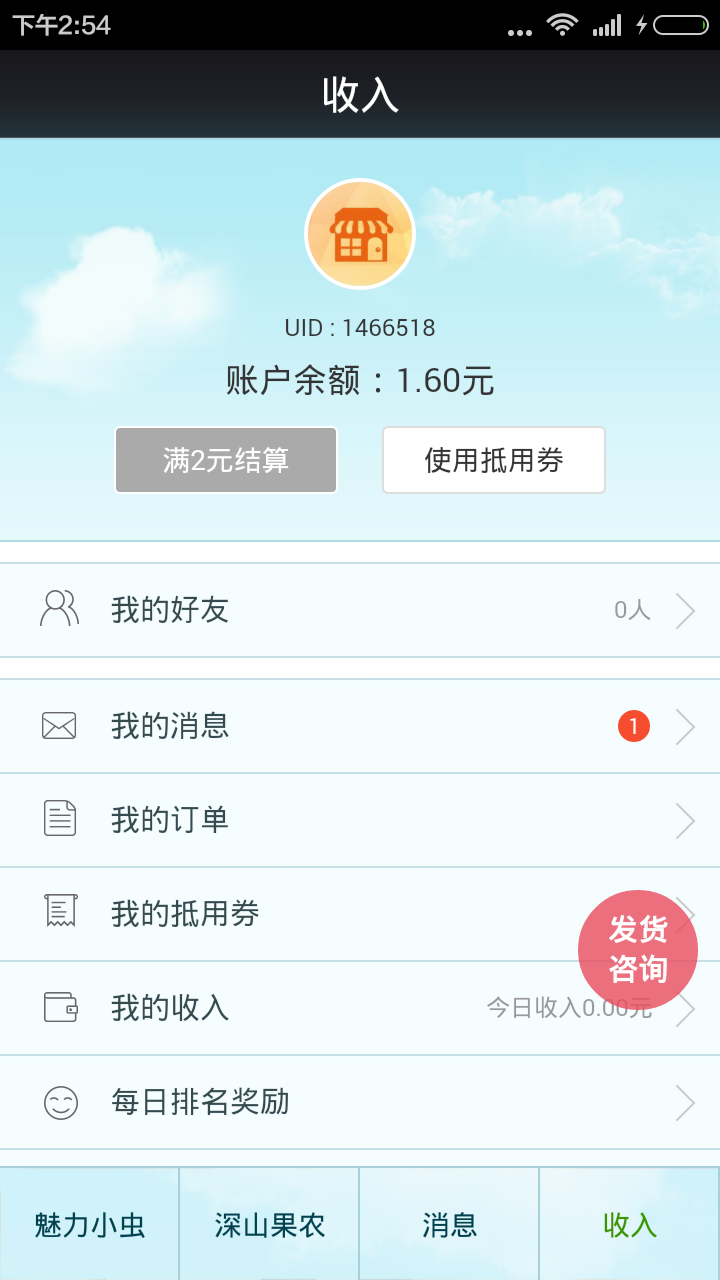Go to the 消息 tab
Screen dimensions: 720x1280
tap(450, 1225)
